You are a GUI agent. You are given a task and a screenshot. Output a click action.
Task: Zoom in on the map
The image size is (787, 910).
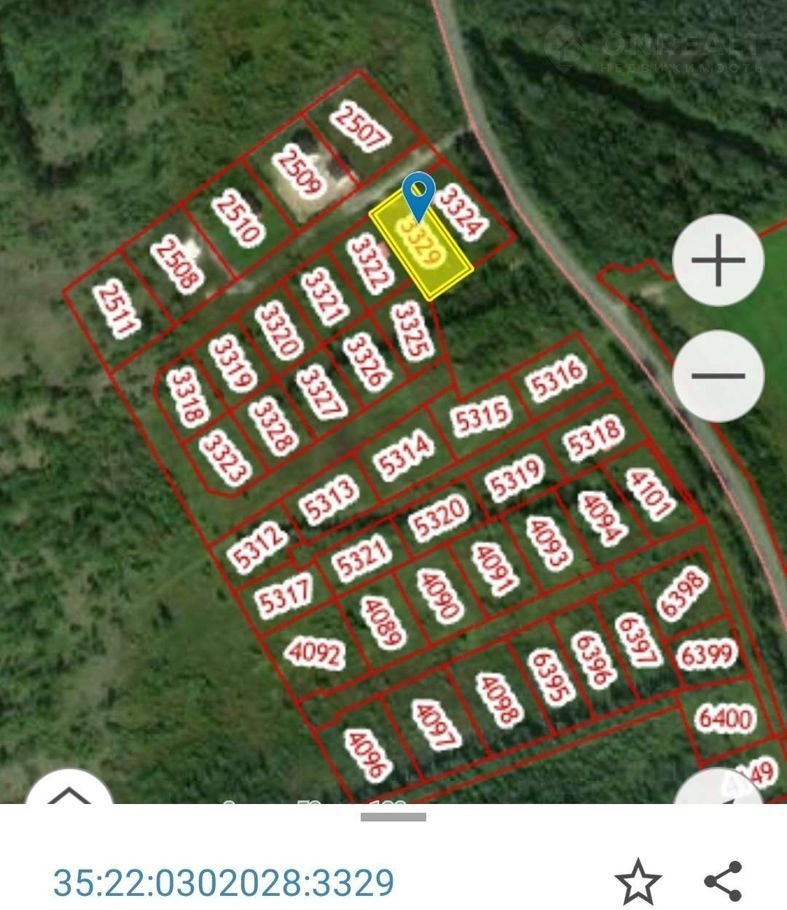(x=718, y=261)
